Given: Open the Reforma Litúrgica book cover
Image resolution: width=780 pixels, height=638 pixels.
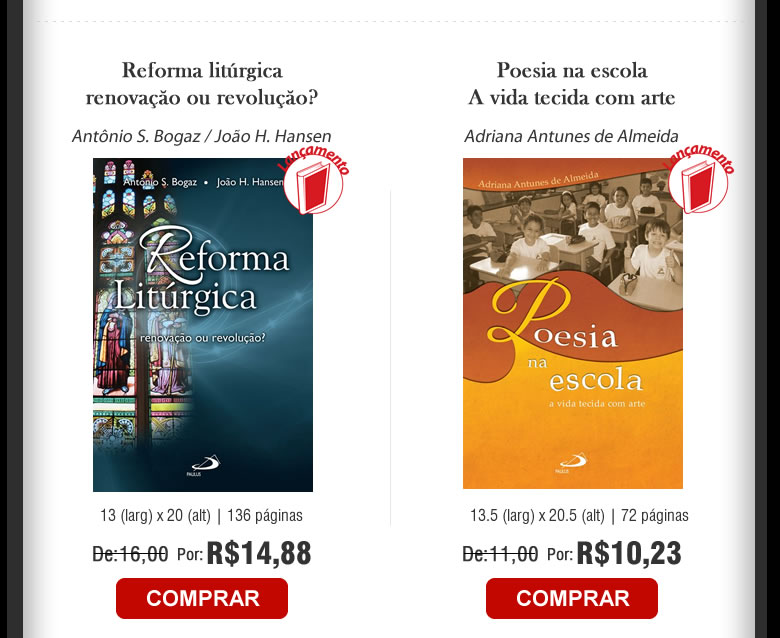Looking at the screenshot, I should click(203, 325).
